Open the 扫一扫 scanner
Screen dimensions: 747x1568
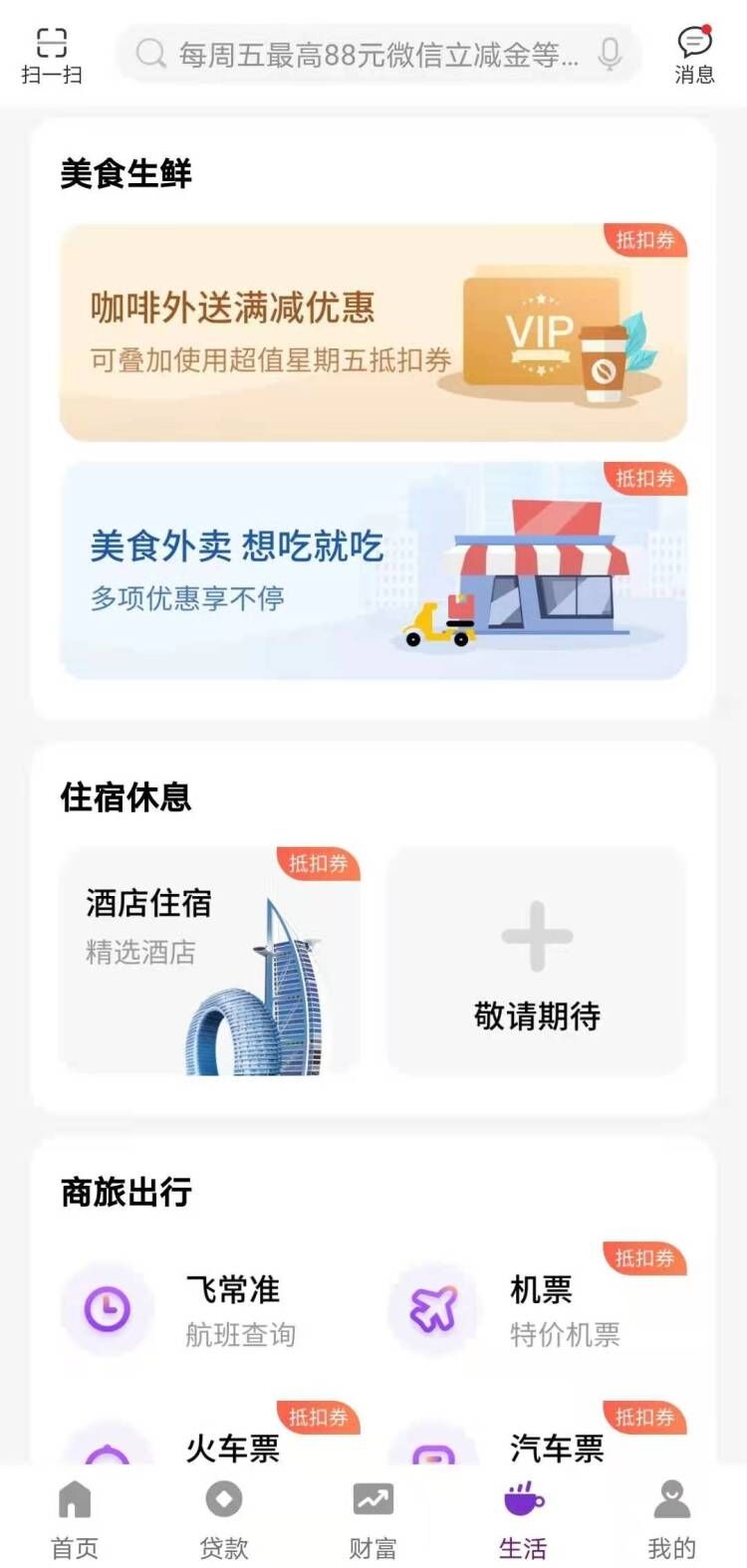click(51, 55)
